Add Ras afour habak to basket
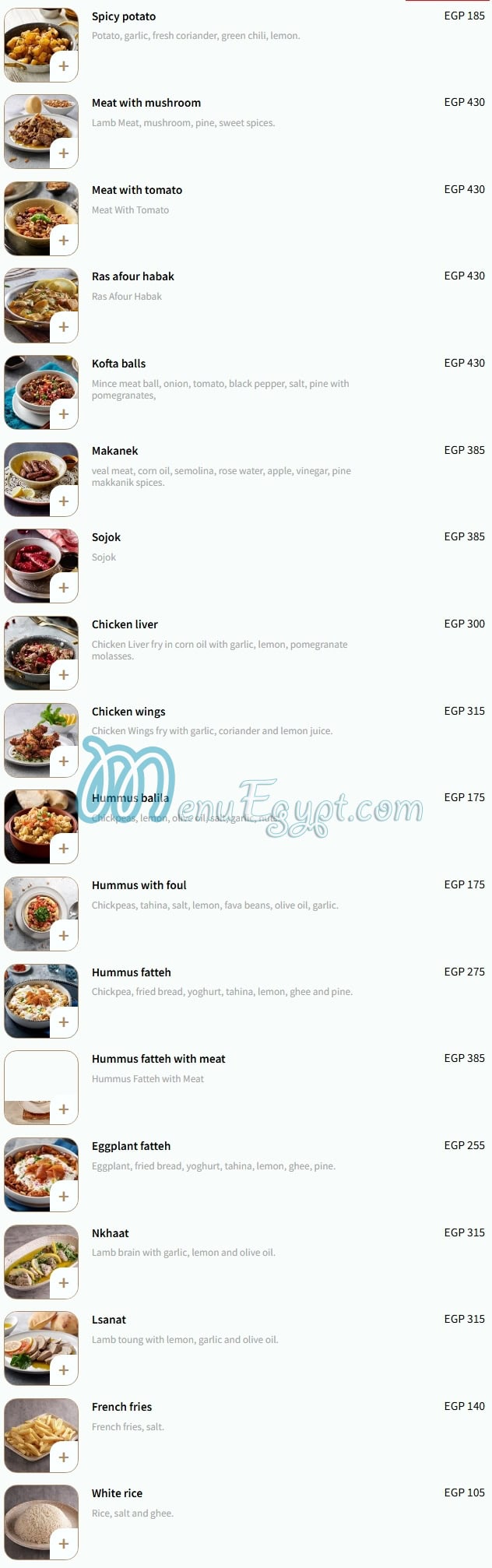This screenshot has width=492, height=1568. click(64, 327)
